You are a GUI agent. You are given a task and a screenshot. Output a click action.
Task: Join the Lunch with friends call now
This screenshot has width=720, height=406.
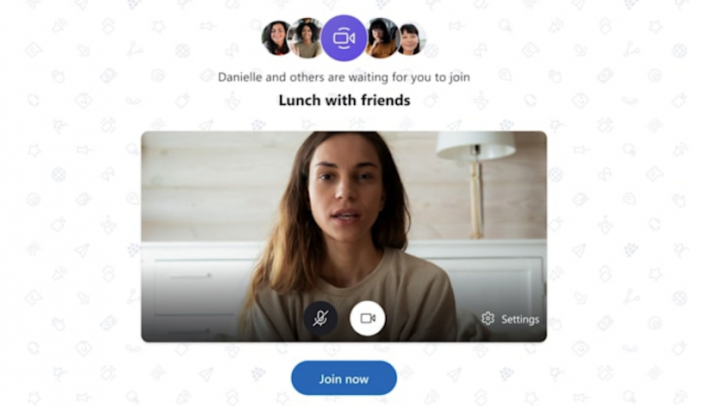(x=343, y=378)
